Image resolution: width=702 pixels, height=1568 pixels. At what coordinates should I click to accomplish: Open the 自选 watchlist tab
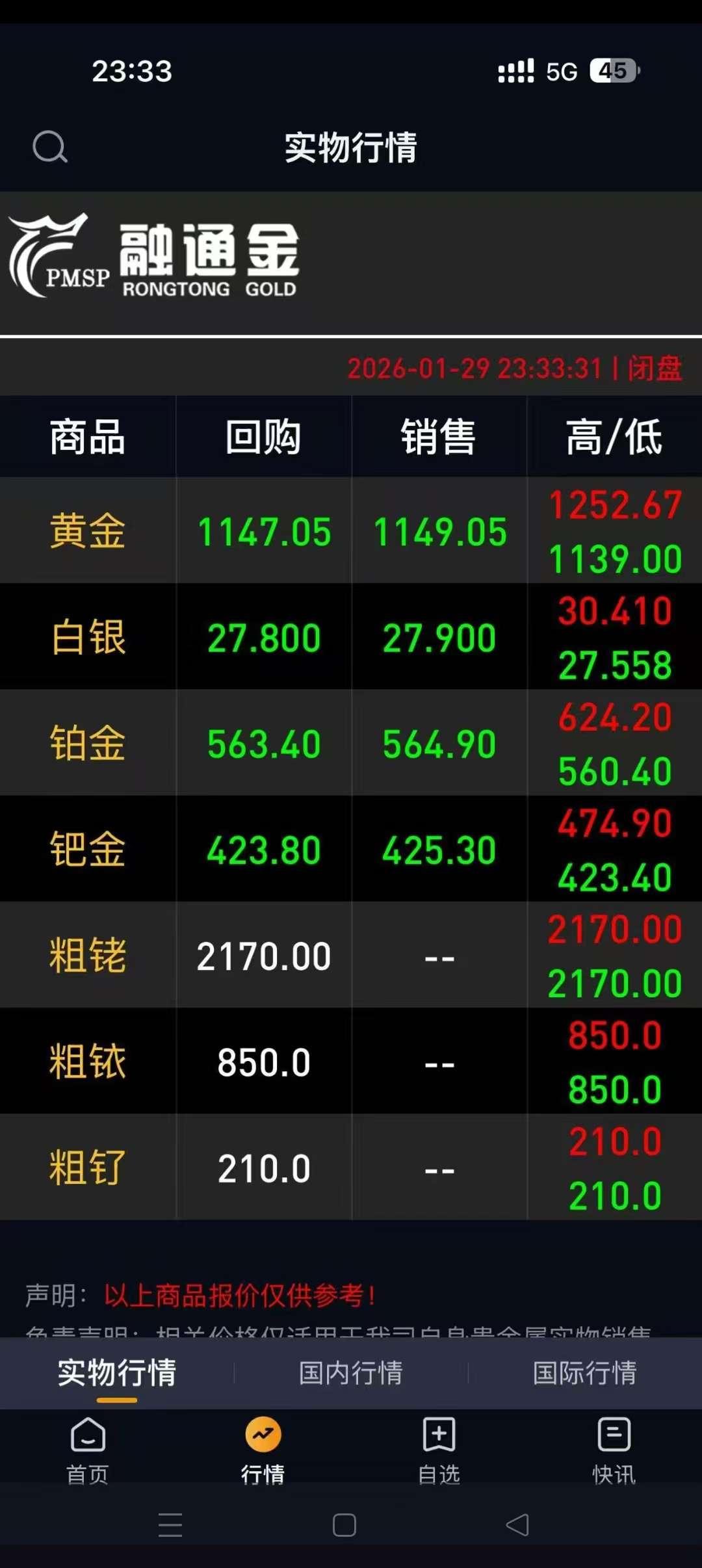click(439, 1450)
